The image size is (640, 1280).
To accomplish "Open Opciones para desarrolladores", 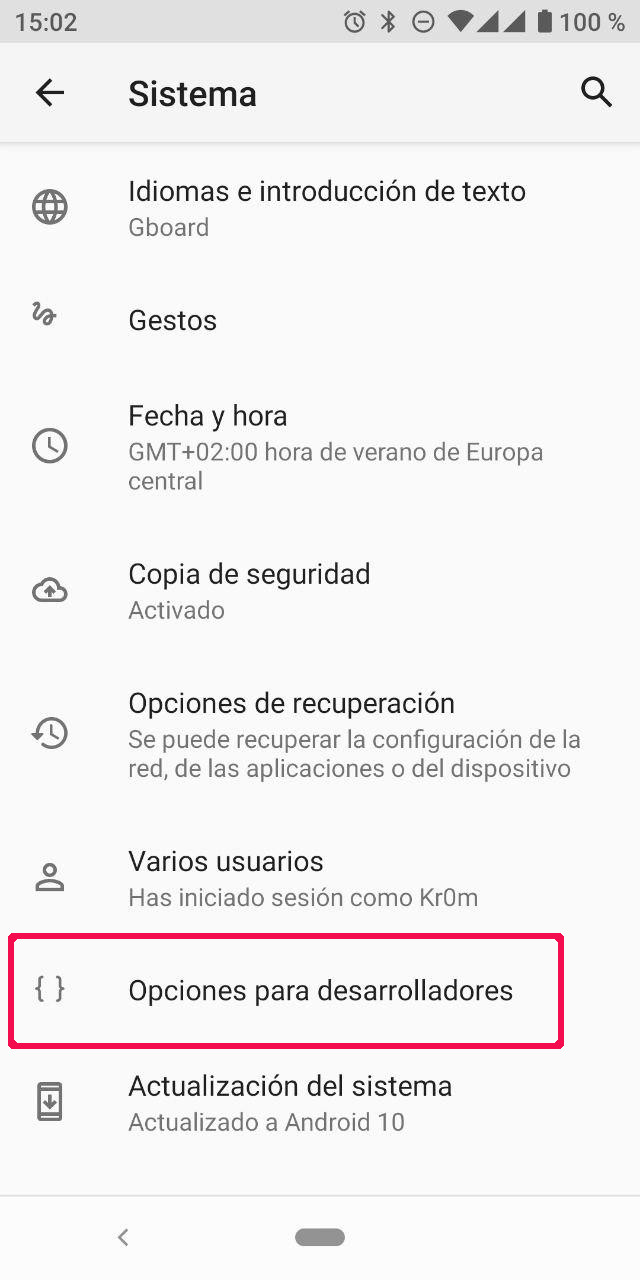I will tap(320, 991).
